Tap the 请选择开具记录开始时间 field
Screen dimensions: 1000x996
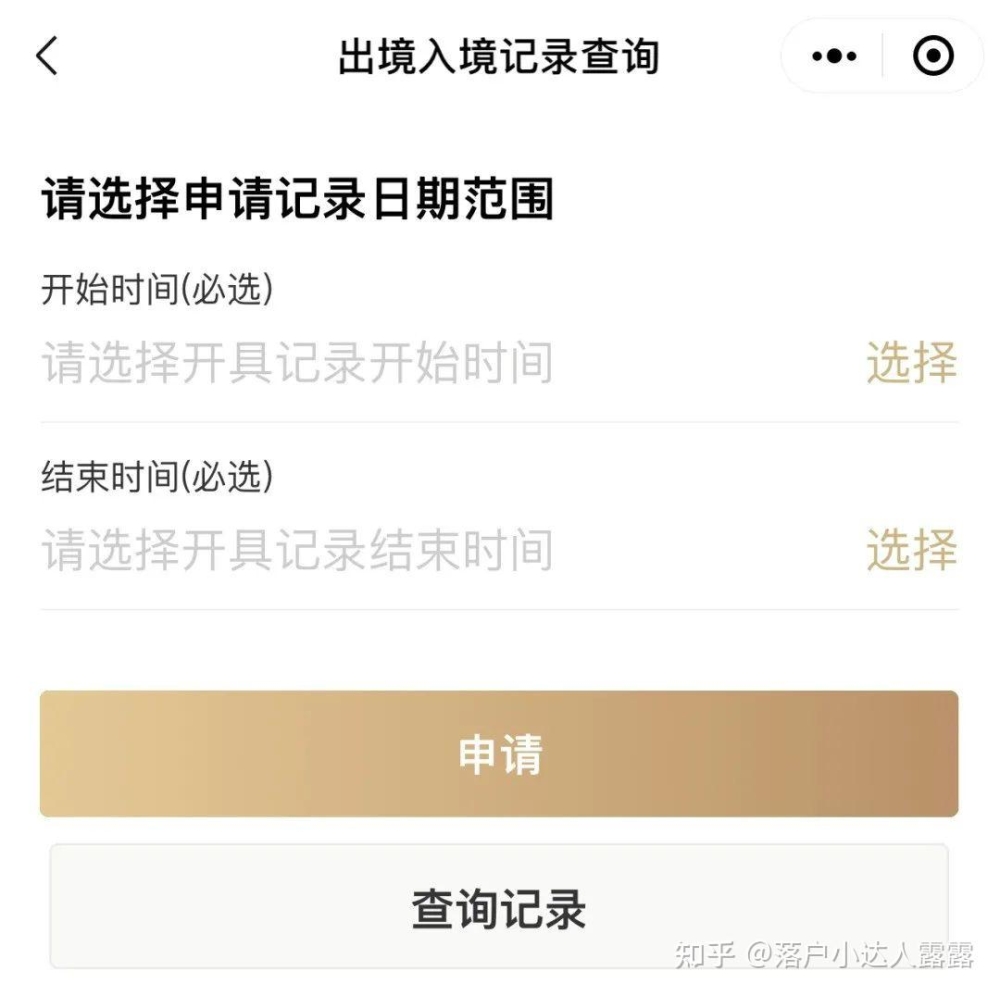click(297, 363)
